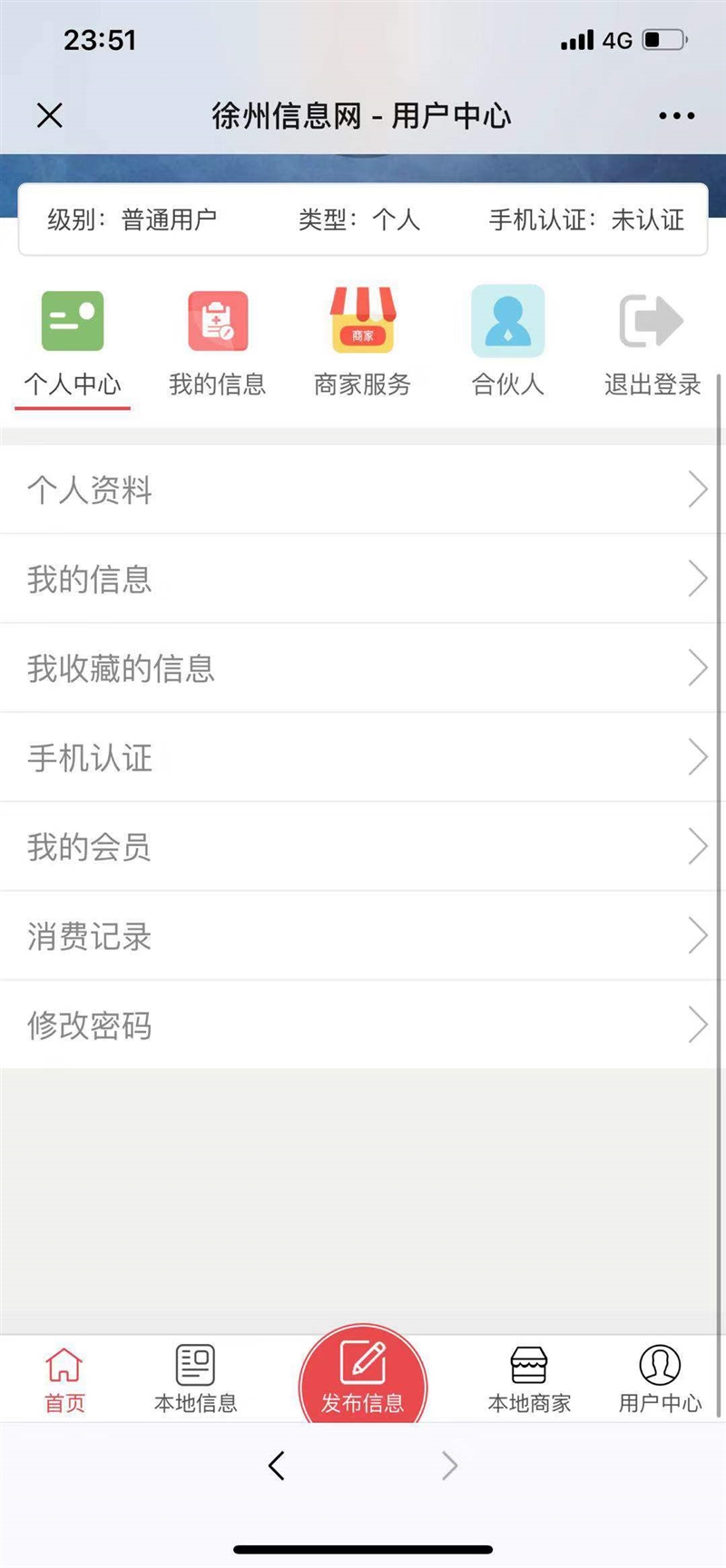Open 手机认证 settings row
This screenshot has width=726, height=1568.
363,757
